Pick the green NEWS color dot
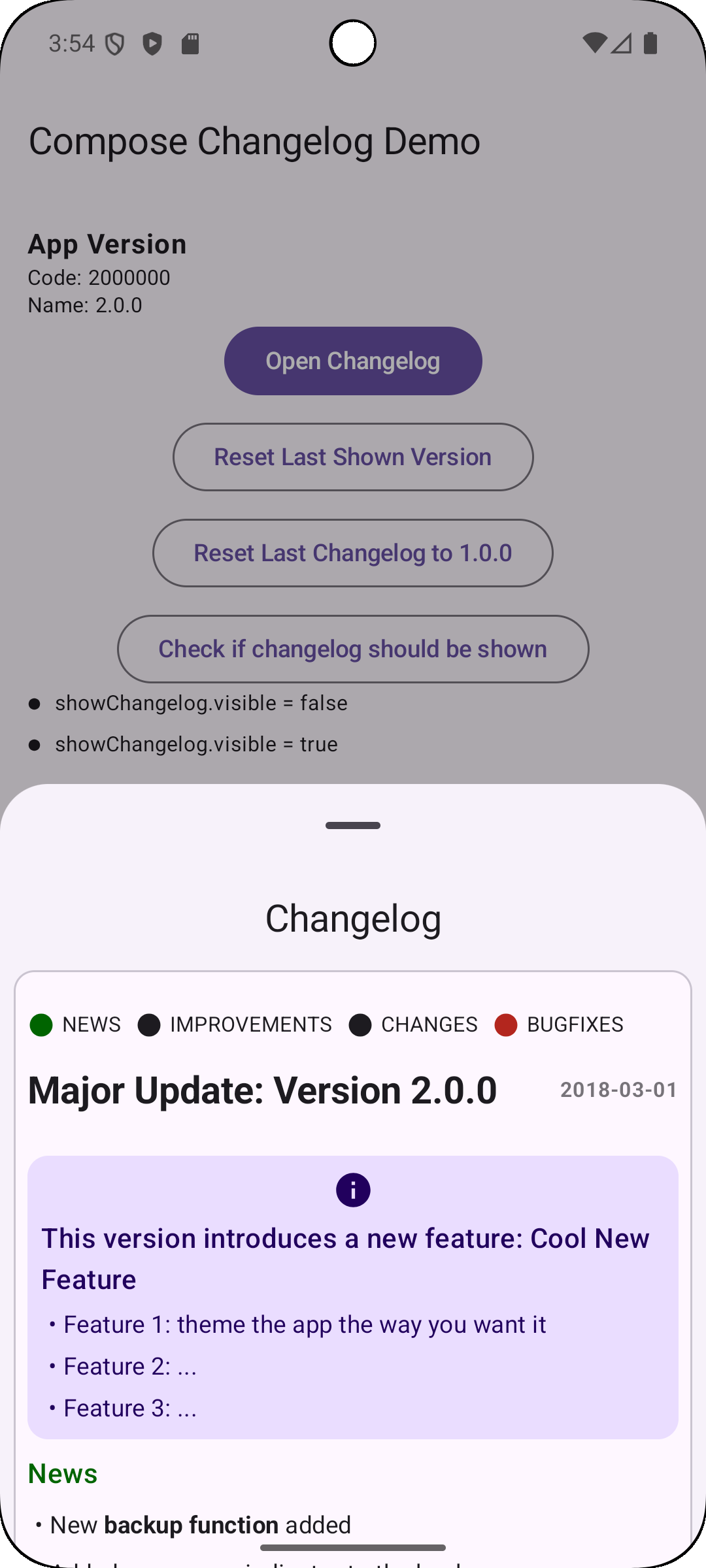This screenshot has width=706, height=1568. pos(42,1024)
